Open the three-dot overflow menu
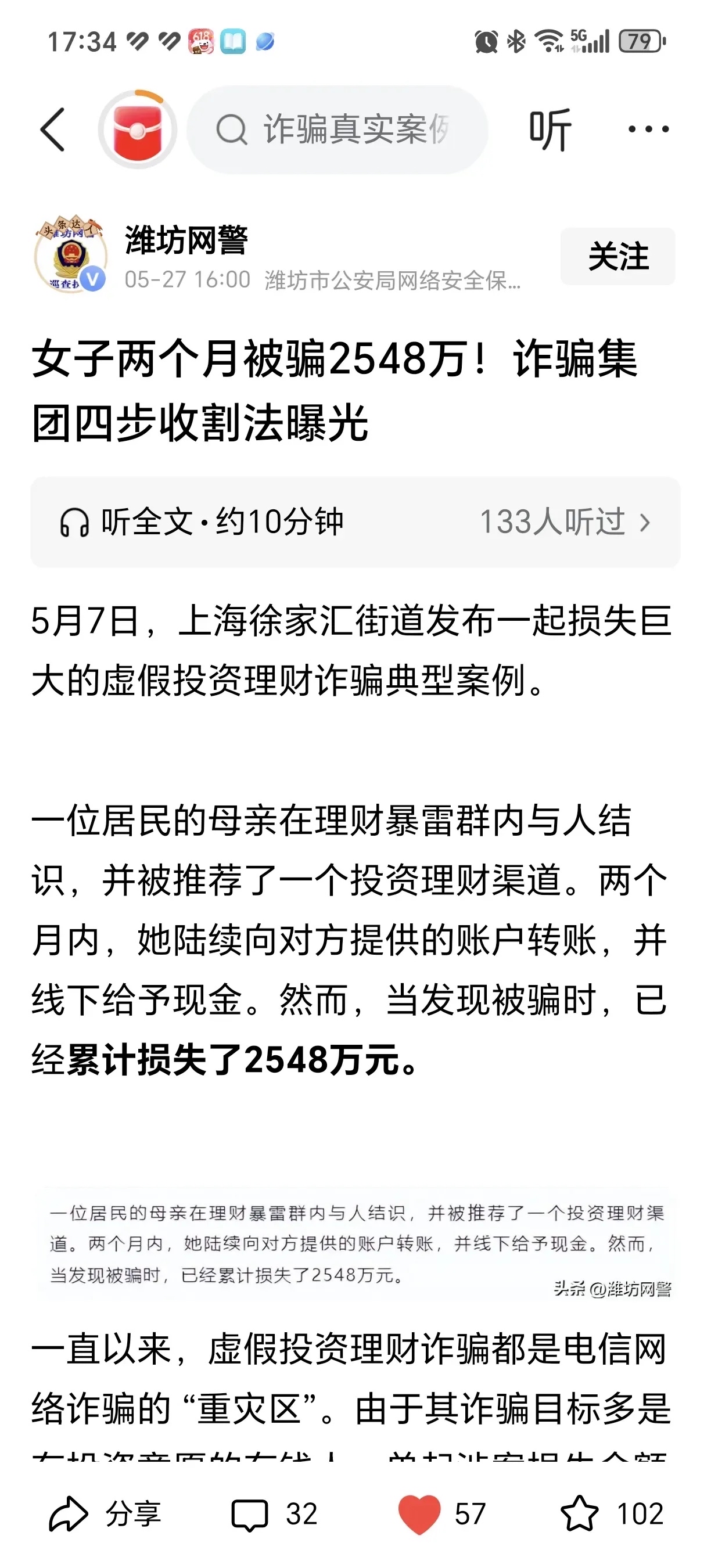 pos(648,129)
